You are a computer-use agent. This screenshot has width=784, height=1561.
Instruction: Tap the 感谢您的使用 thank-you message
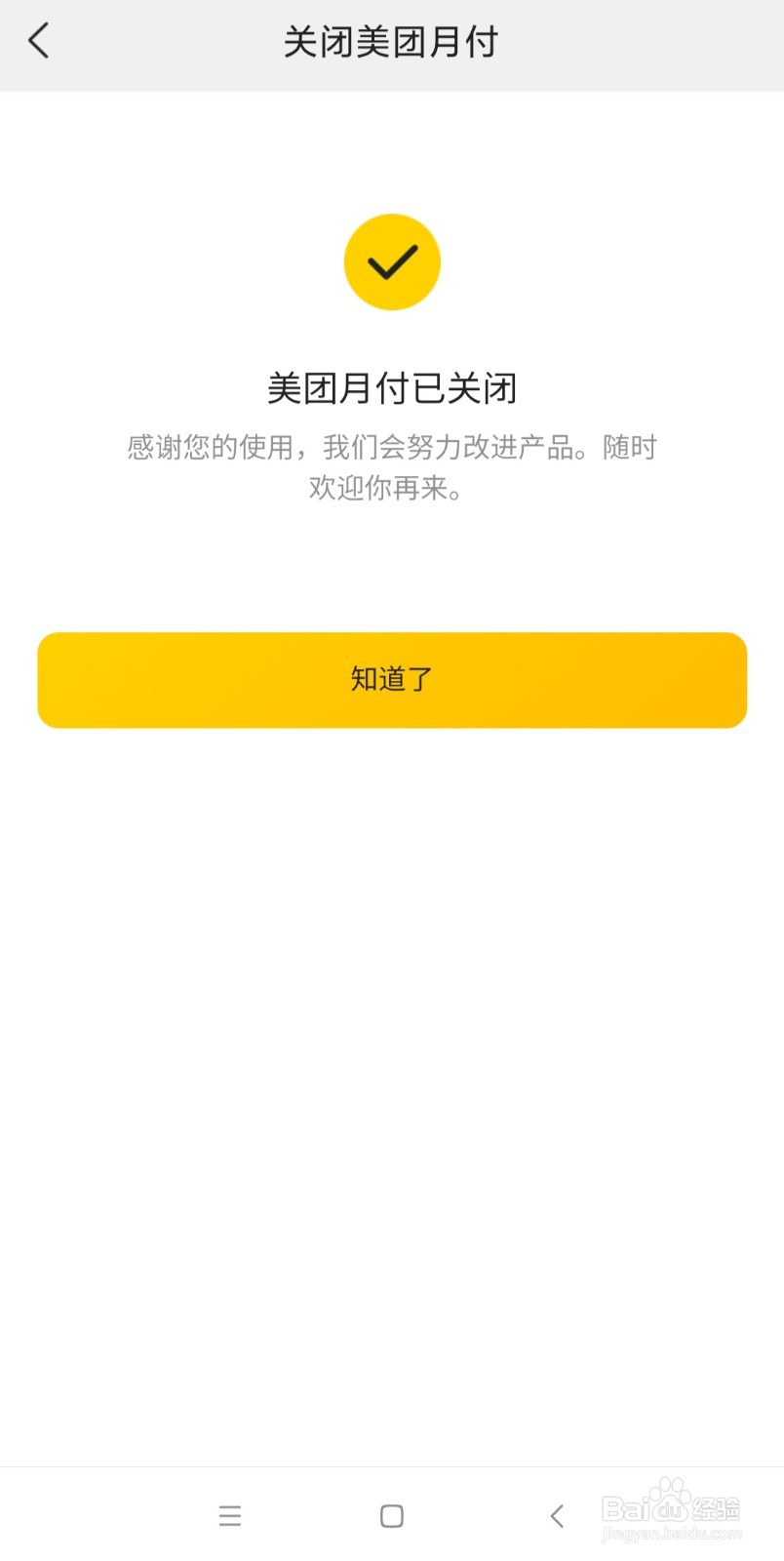point(390,448)
